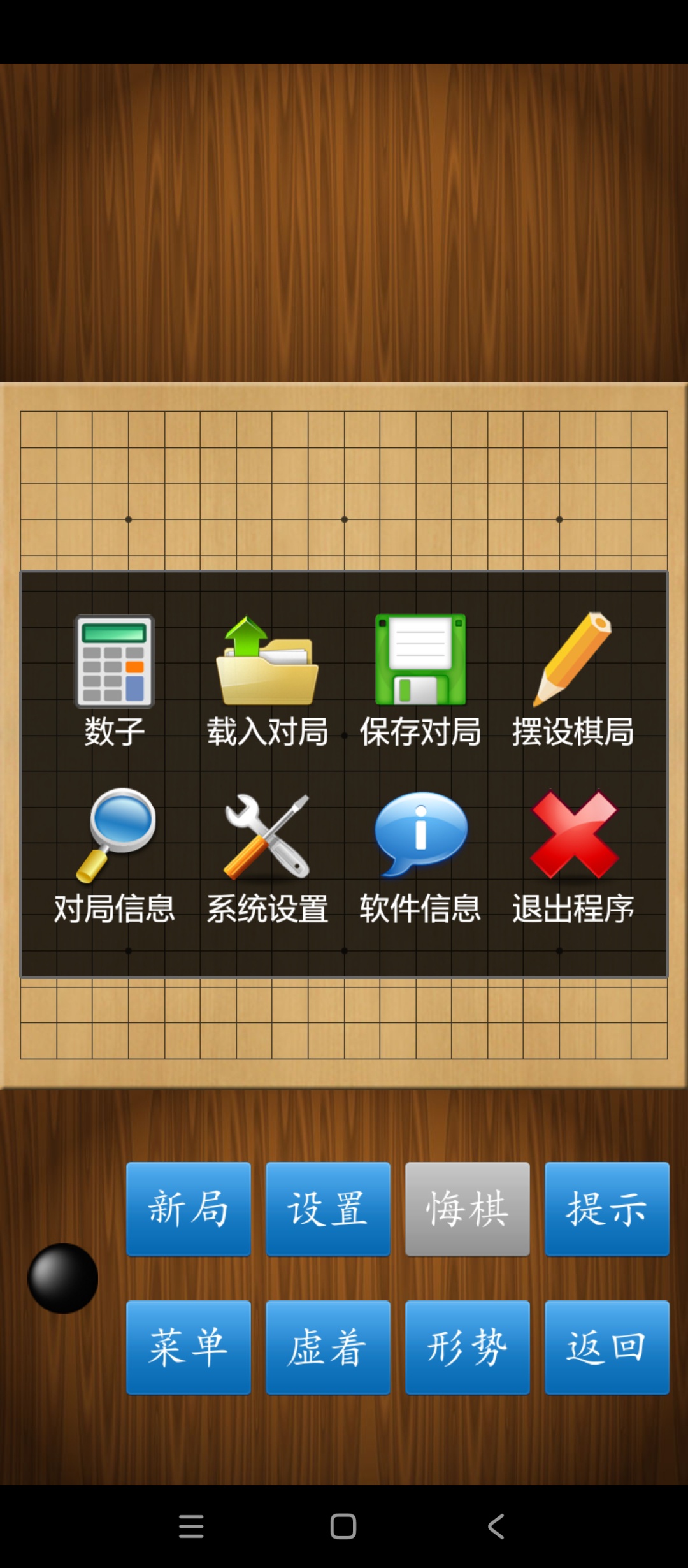Select 载入对局 to load a game

tap(268, 680)
